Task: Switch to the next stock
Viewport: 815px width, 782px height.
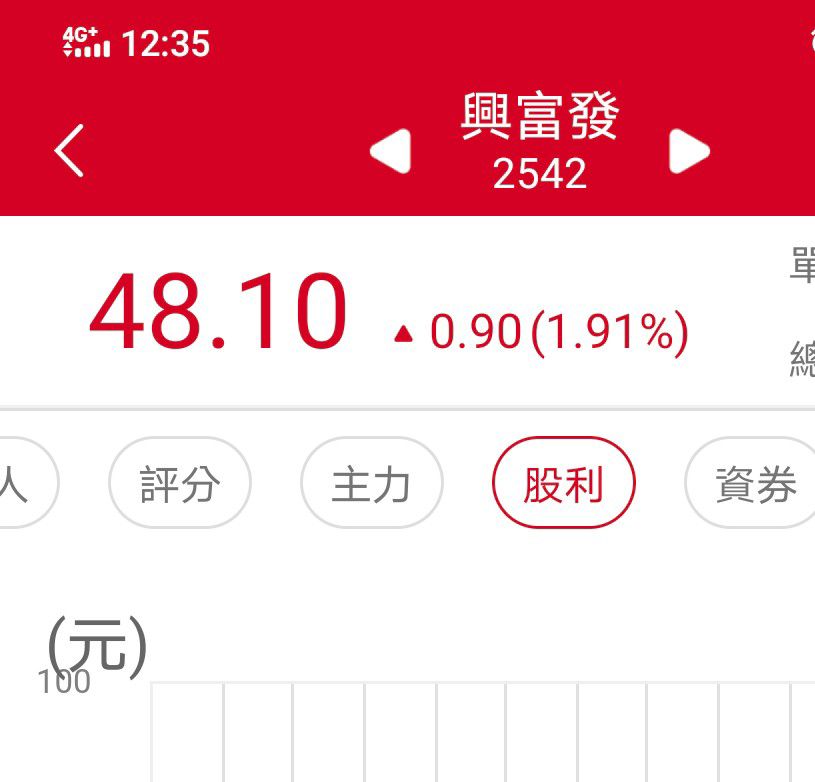Action: point(688,152)
